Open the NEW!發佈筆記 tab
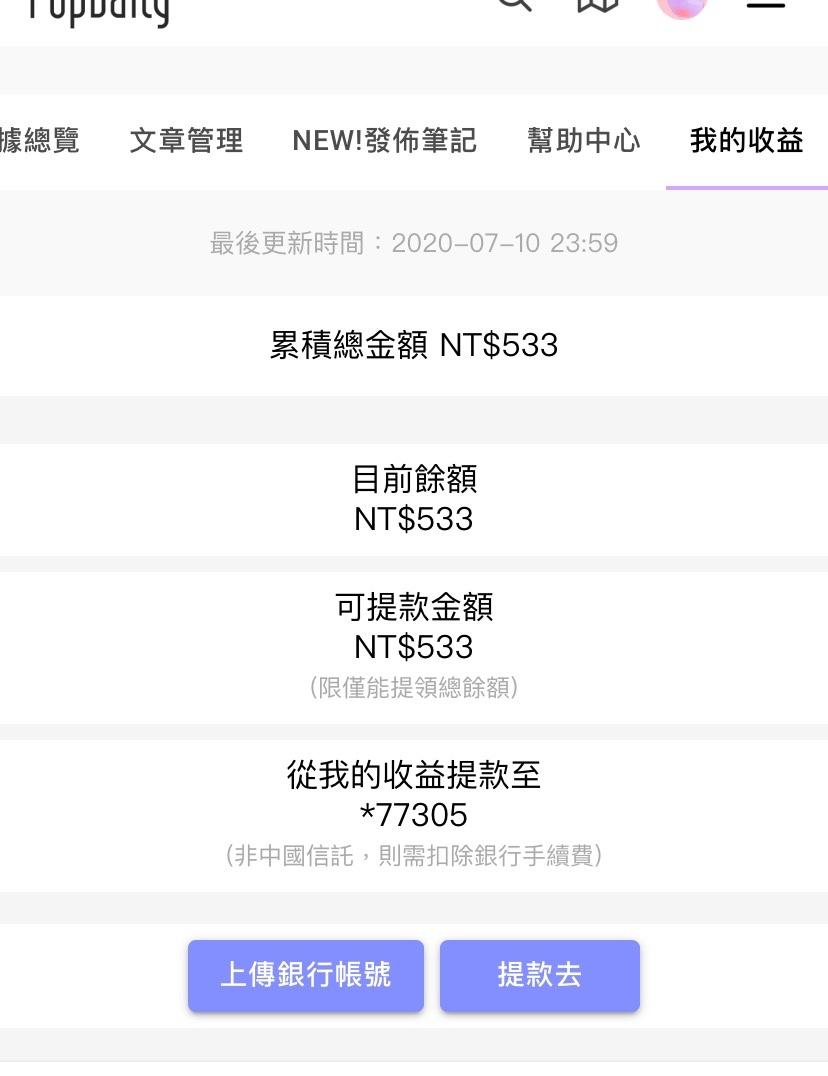 point(384,141)
